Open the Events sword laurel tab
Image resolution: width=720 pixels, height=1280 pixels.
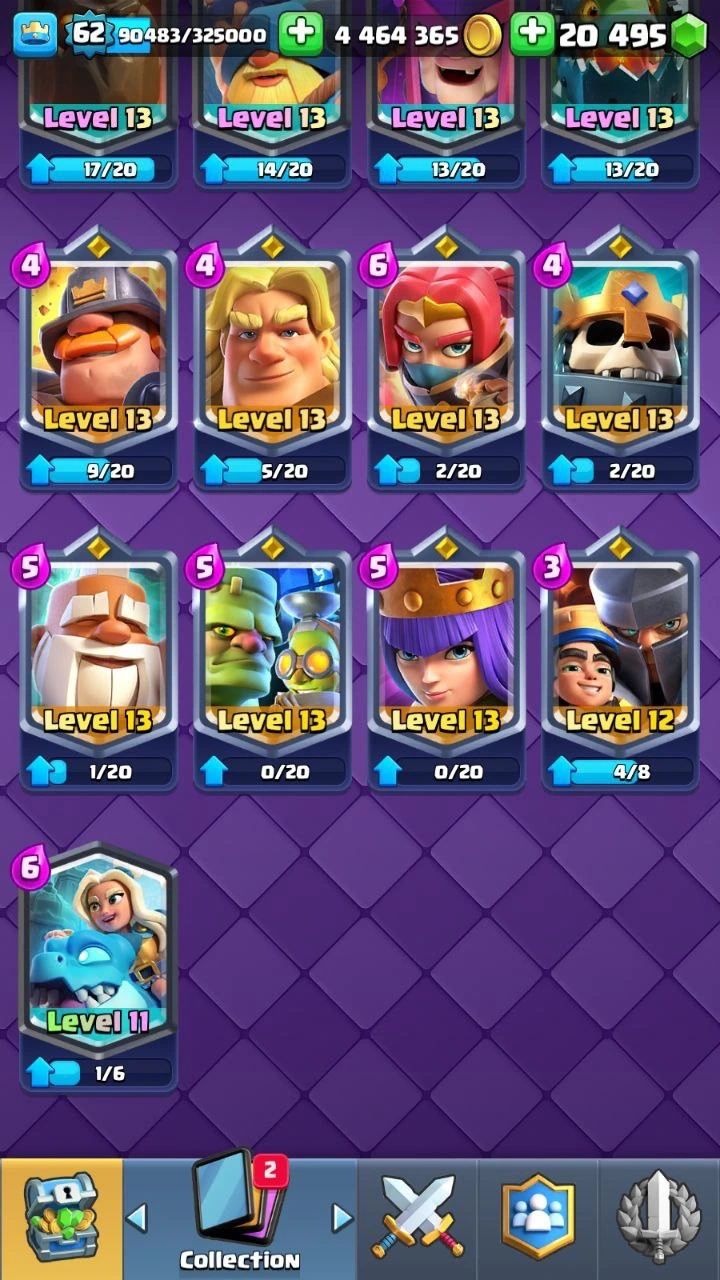(658, 1218)
